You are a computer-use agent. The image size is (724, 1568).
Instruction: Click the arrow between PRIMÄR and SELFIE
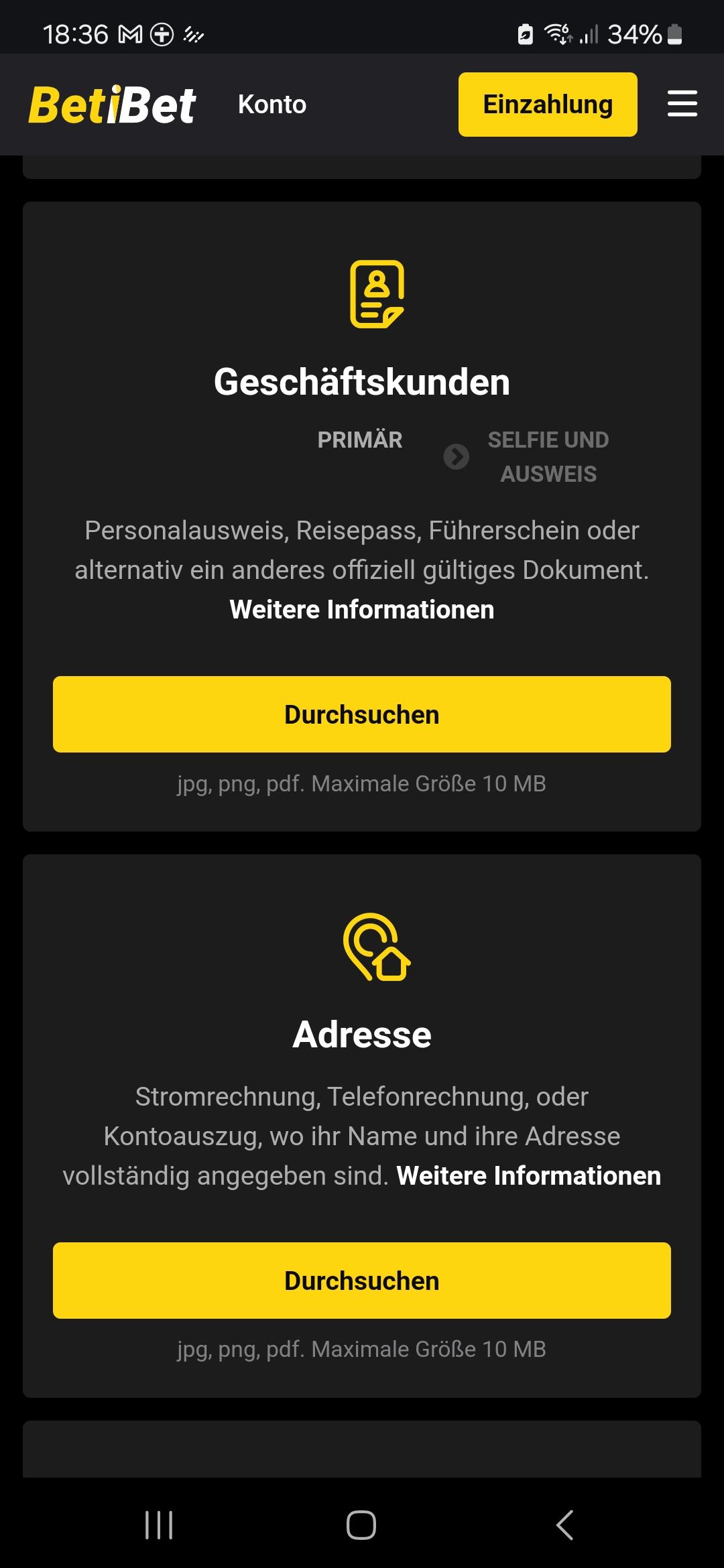(457, 457)
